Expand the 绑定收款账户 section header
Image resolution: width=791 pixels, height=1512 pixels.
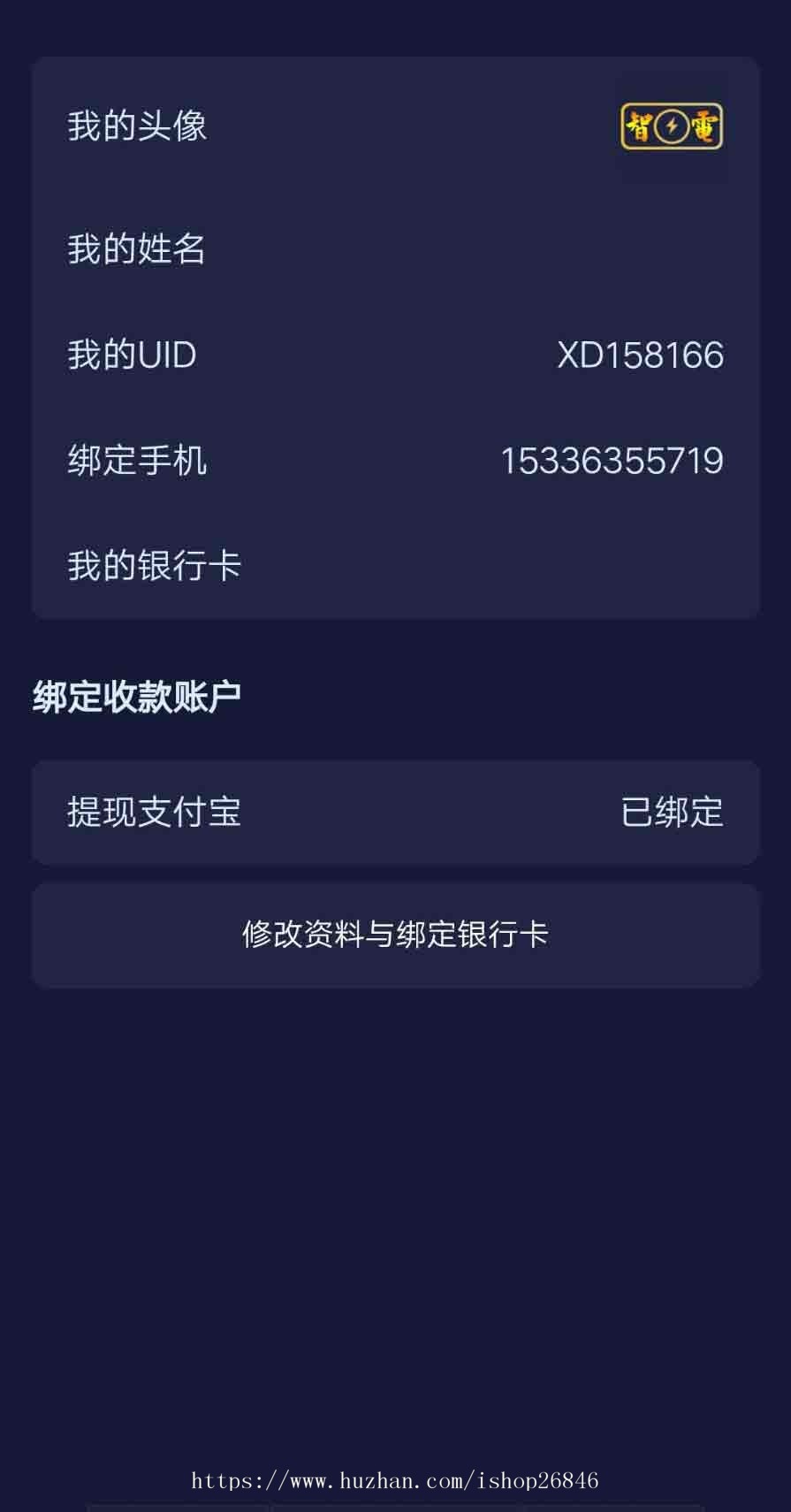tap(137, 696)
